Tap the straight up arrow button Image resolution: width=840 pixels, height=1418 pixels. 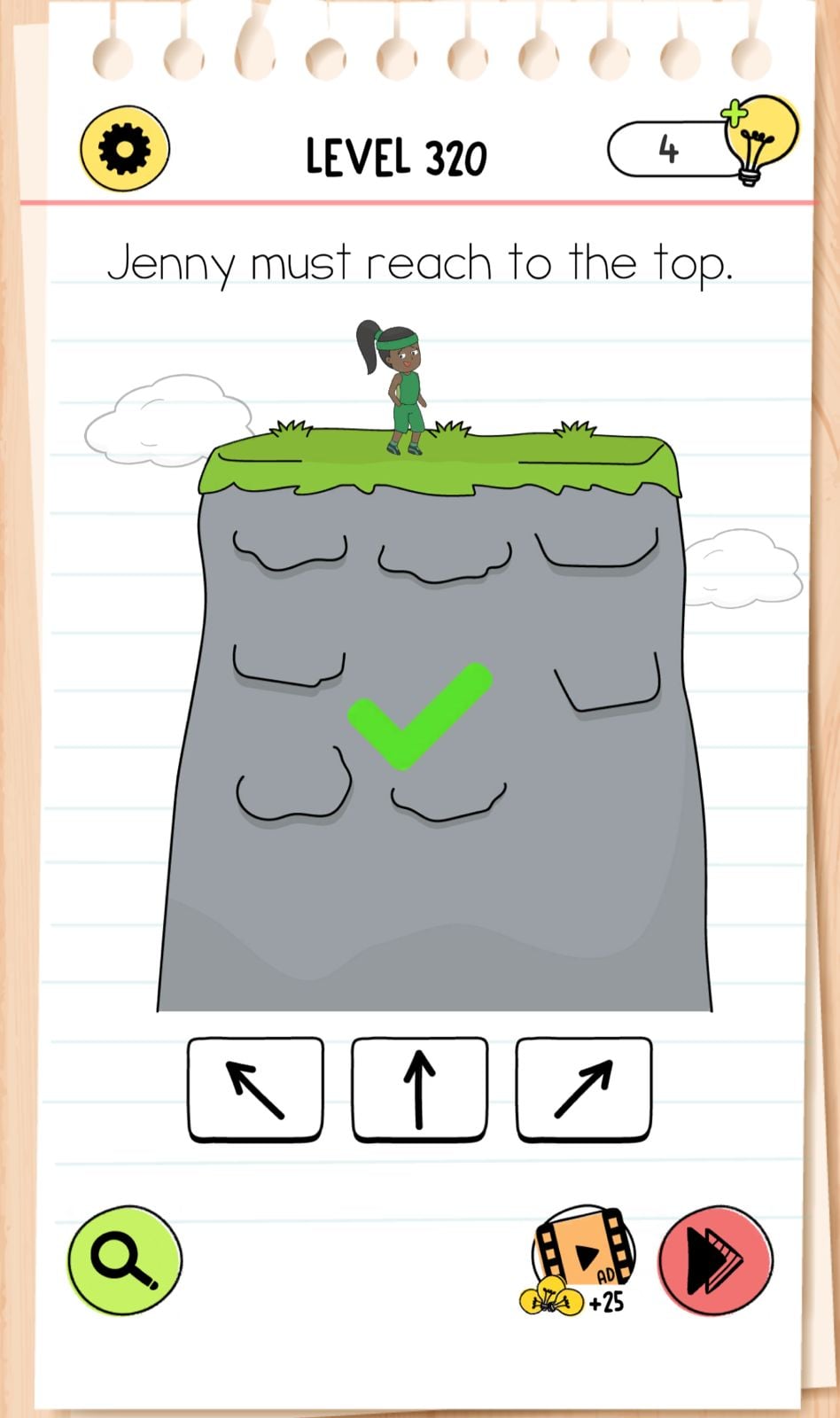(419, 1089)
